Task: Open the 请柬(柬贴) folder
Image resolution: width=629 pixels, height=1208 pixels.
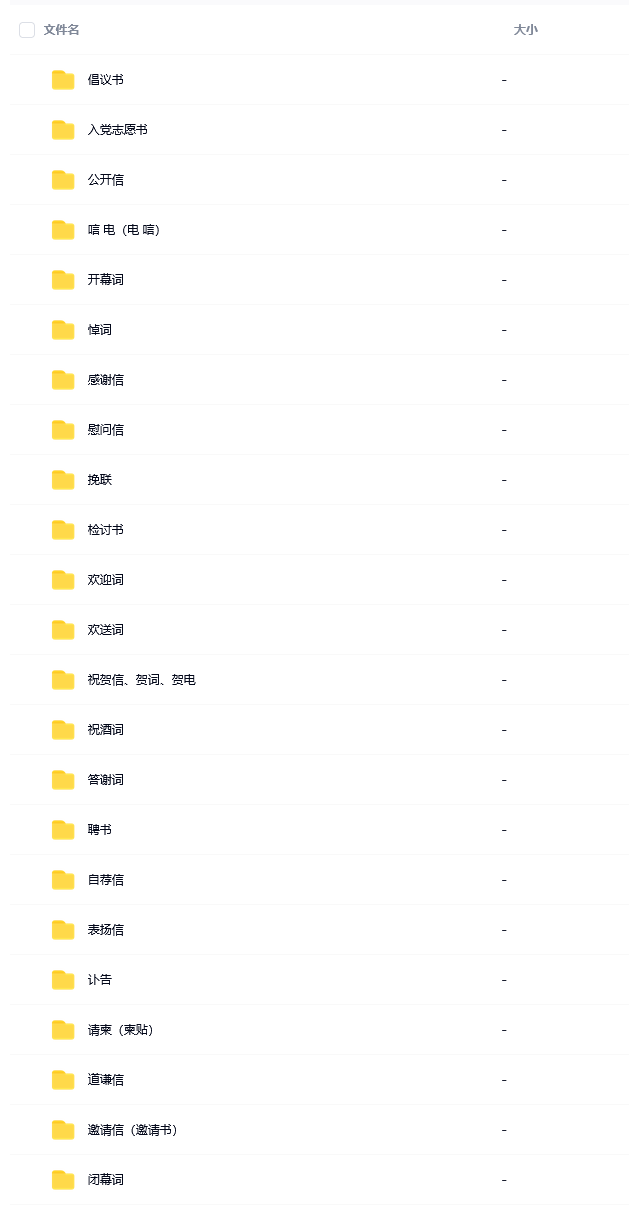Action: coord(120,1030)
